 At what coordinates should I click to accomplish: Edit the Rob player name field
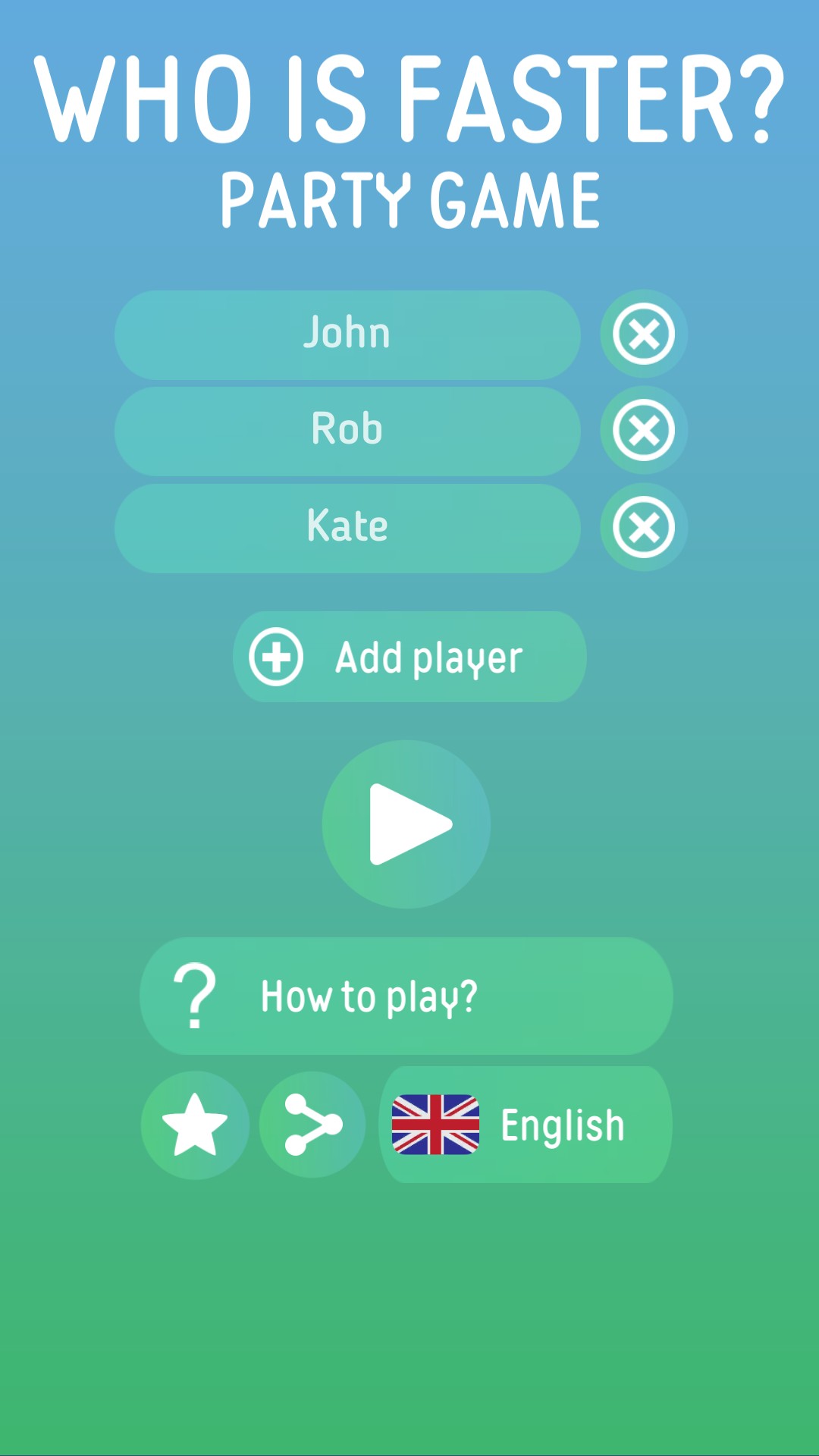pyautogui.click(x=347, y=431)
